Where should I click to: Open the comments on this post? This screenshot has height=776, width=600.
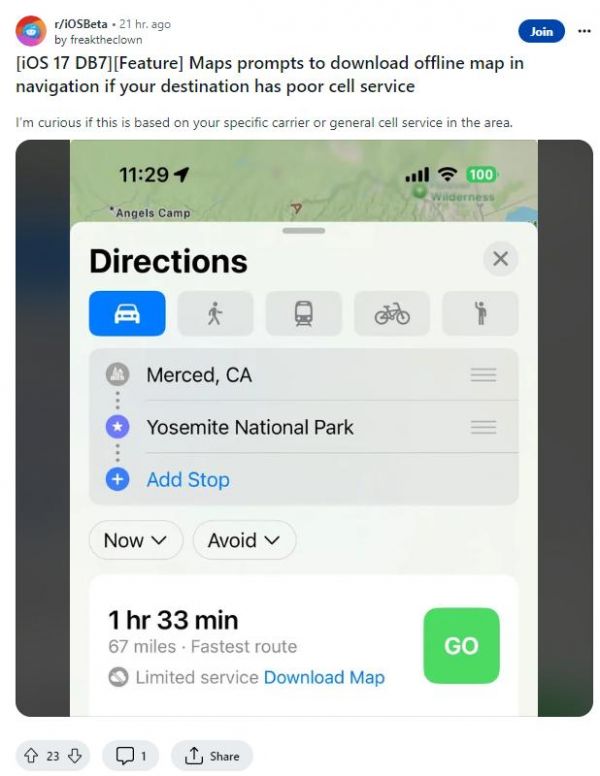(131, 756)
